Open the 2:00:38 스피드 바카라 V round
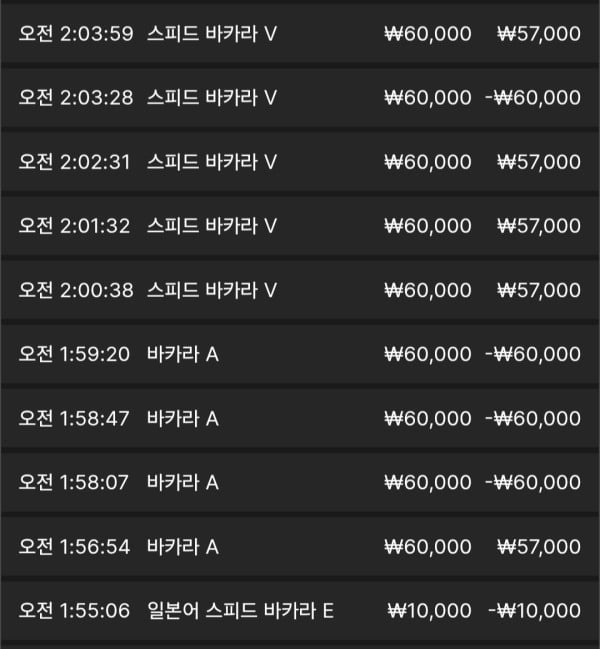600x649 pixels. pyautogui.click(x=300, y=290)
